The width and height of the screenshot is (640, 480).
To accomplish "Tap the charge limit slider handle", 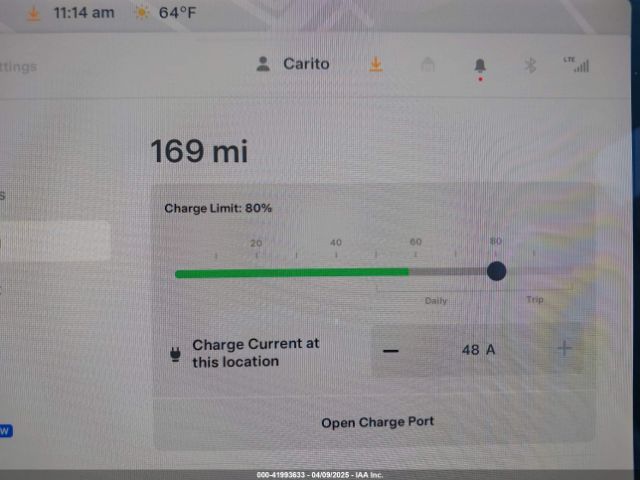I will click(496, 271).
